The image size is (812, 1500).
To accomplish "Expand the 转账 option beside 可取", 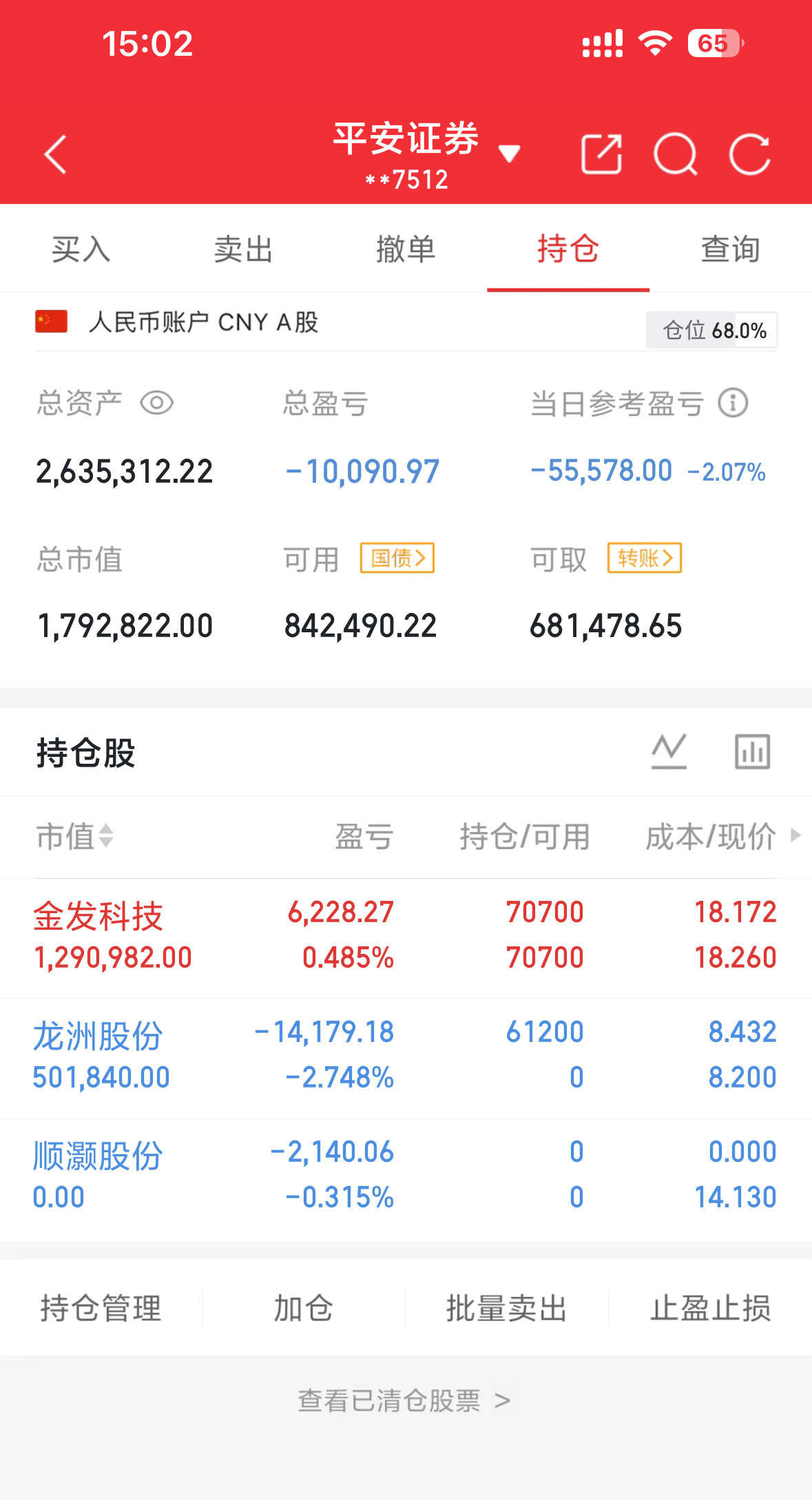I will point(644,559).
